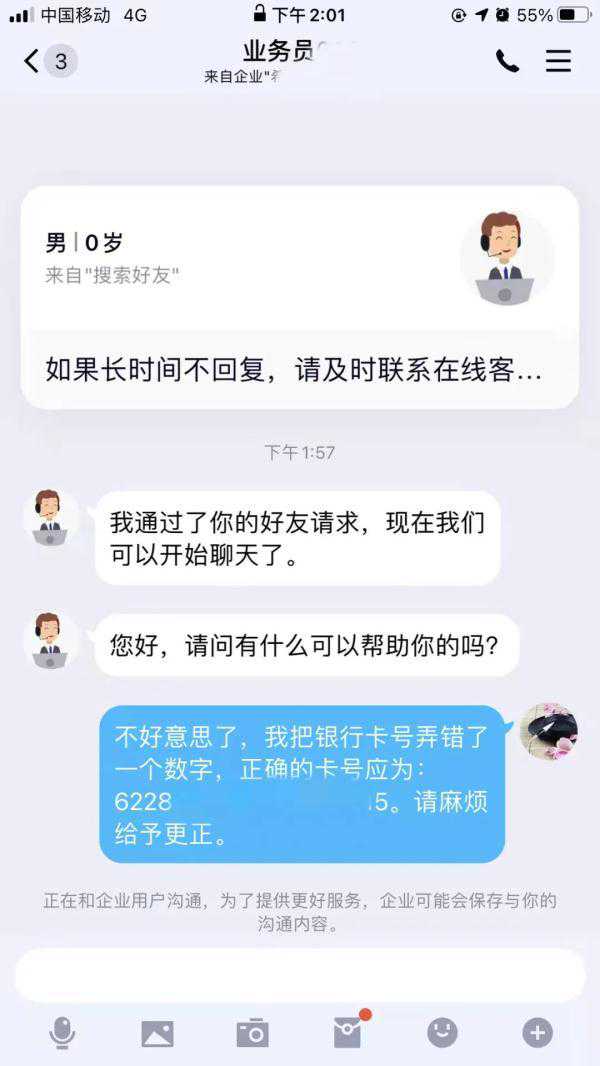Open the chat settings menu
This screenshot has width=600, height=1066.
click(x=558, y=61)
